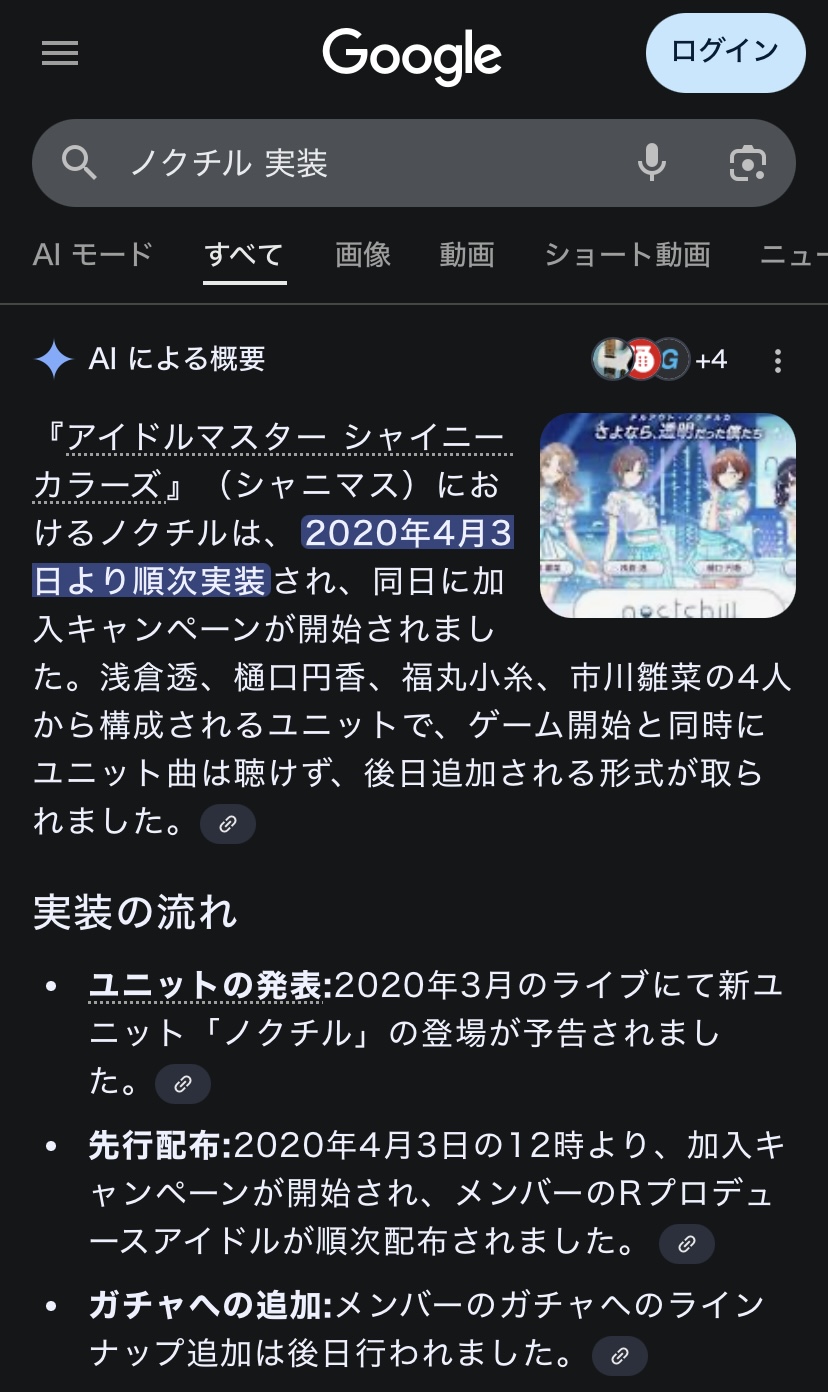Switch to the 動画 tab
Image resolution: width=828 pixels, height=1392 pixels.
pyautogui.click(x=466, y=255)
